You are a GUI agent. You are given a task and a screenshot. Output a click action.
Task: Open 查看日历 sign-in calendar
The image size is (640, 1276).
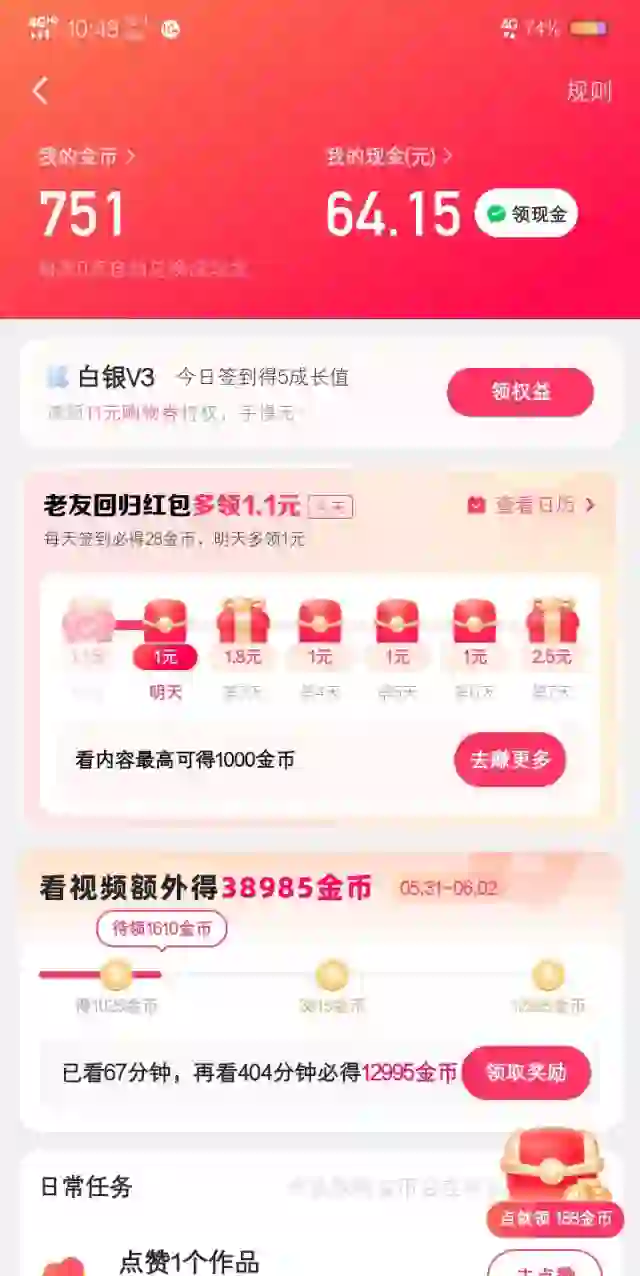point(532,505)
